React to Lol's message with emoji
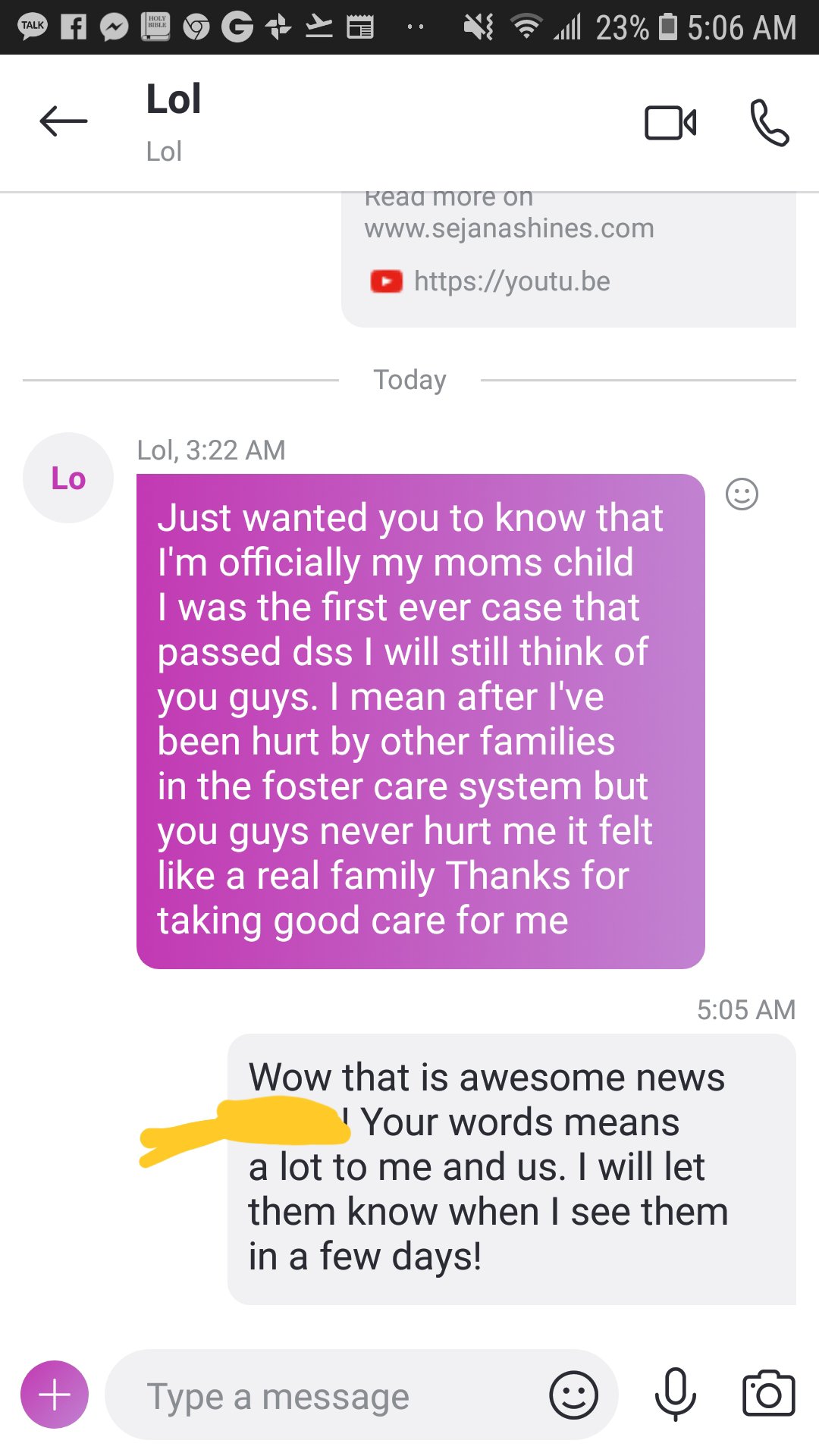This screenshot has width=819, height=1456. pyautogui.click(x=742, y=494)
